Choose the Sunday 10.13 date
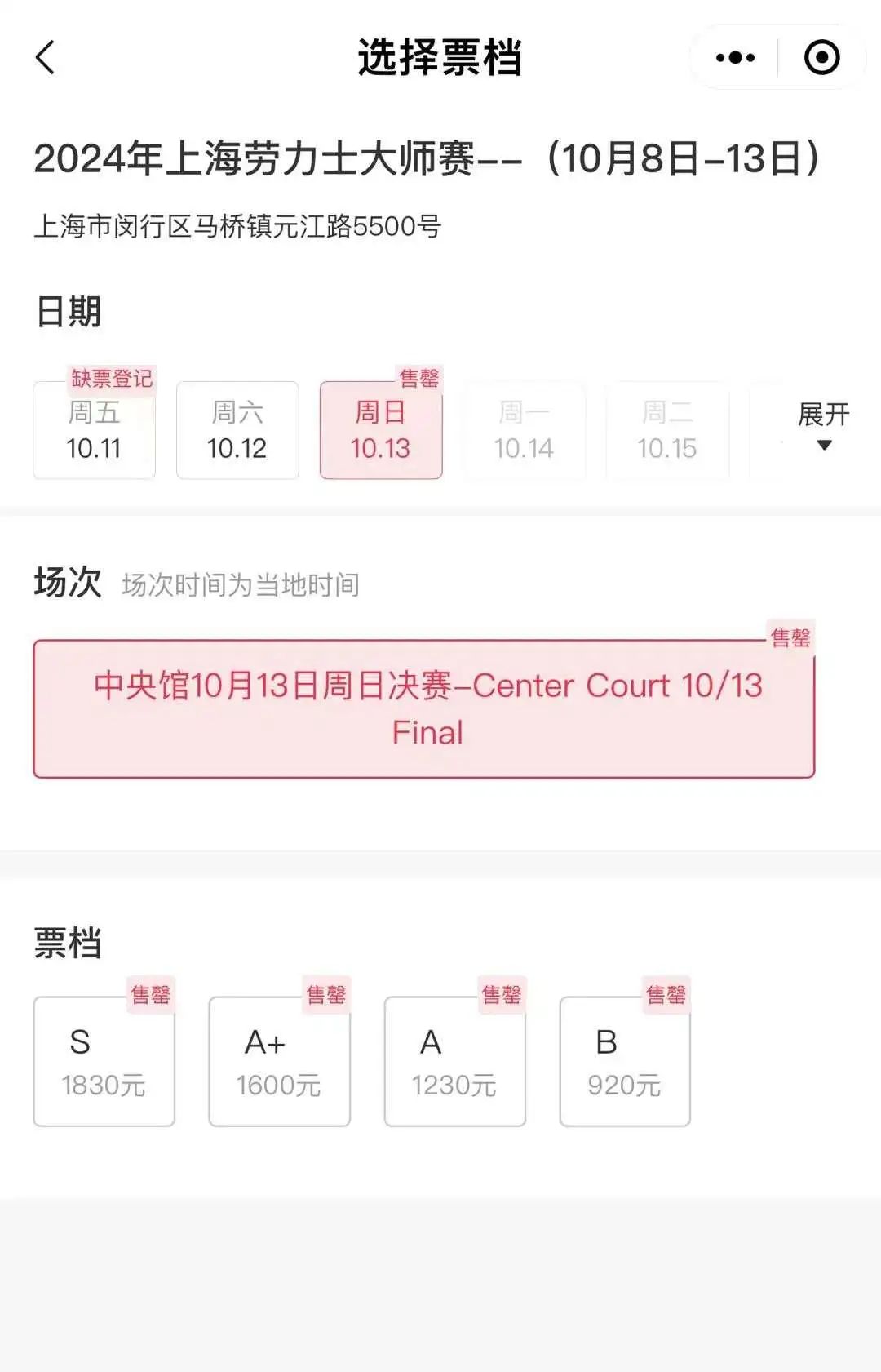Image resolution: width=881 pixels, height=1372 pixels. pos(381,430)
